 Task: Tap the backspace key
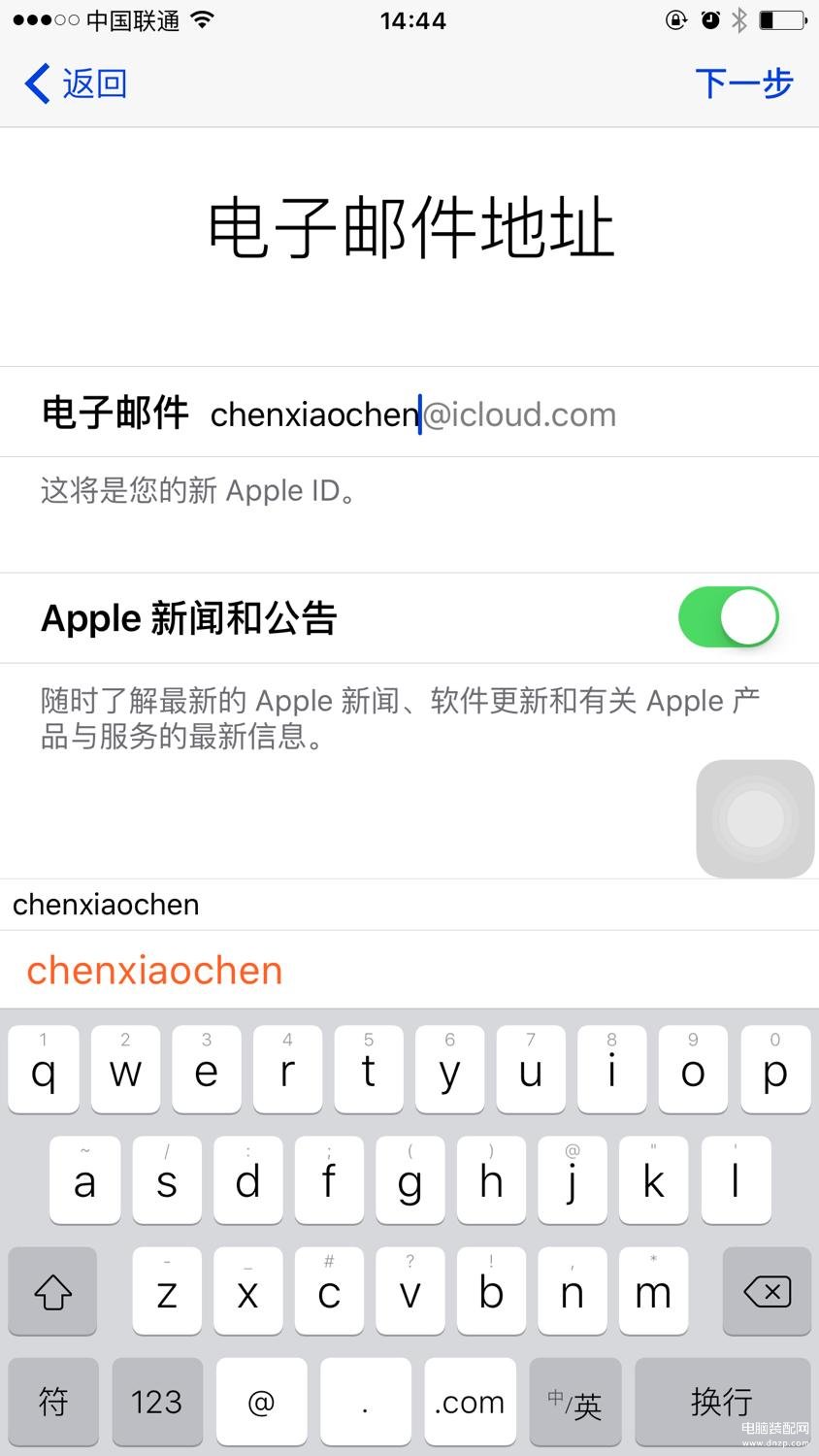pyautogui.click(x=767, y=1291)
